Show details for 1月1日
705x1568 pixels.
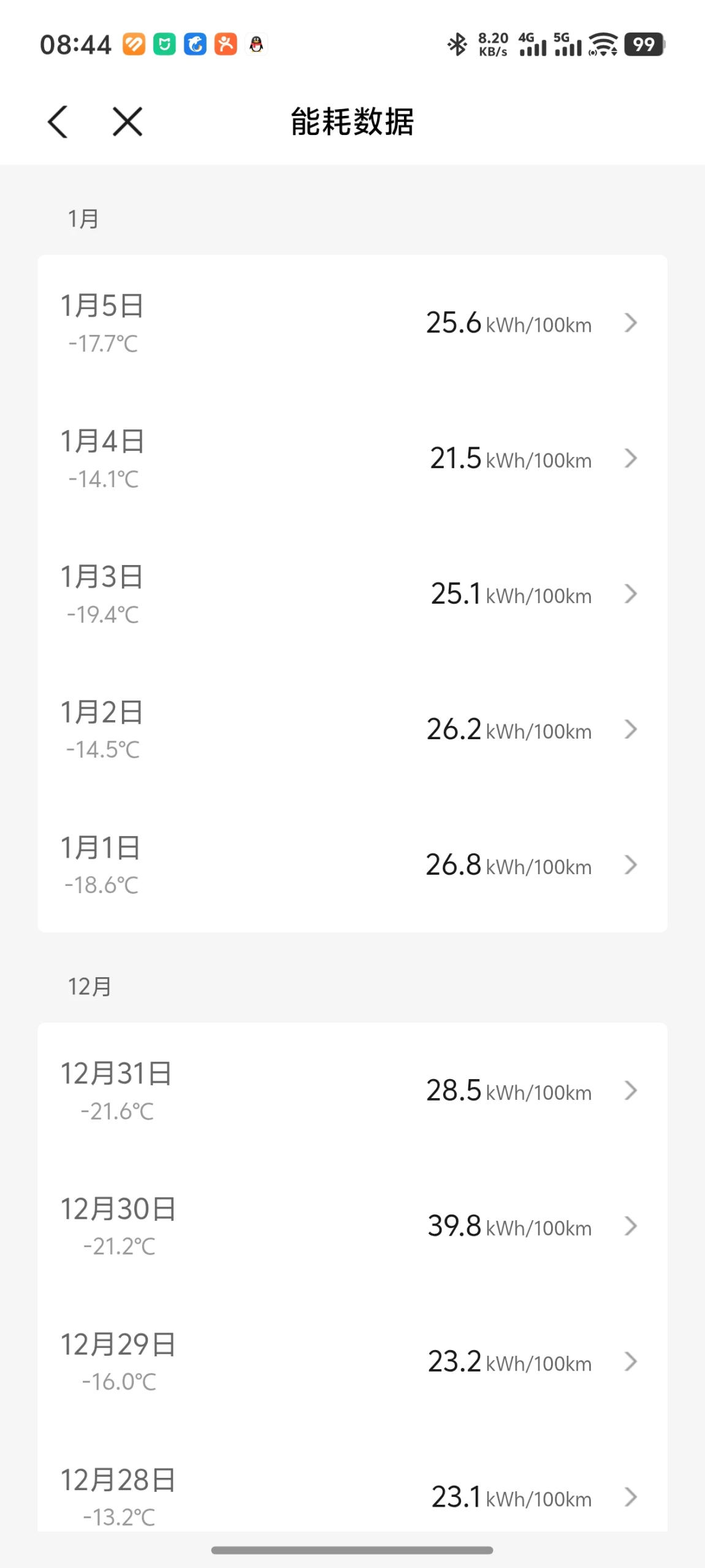tap(352, 865)
